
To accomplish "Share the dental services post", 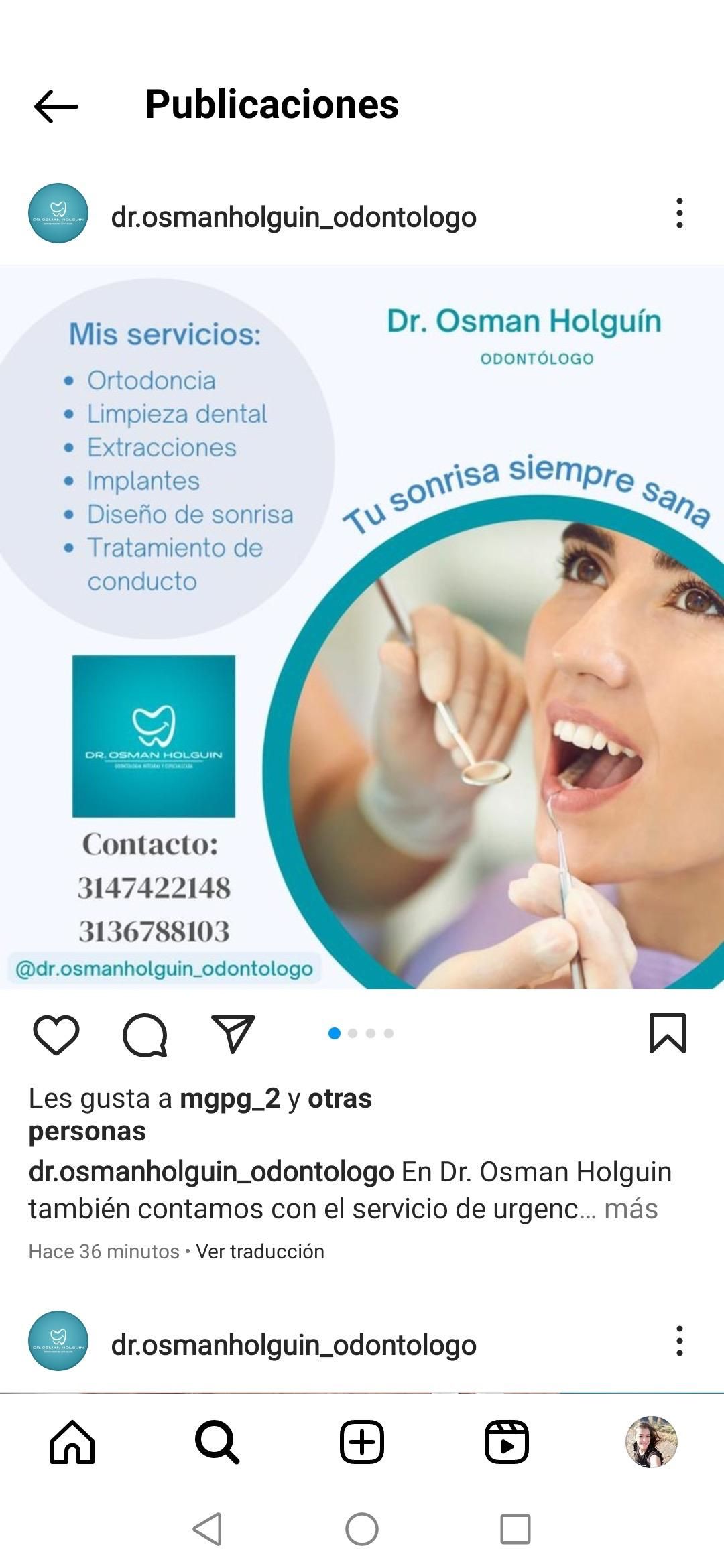I will (x=233, y=1034).
